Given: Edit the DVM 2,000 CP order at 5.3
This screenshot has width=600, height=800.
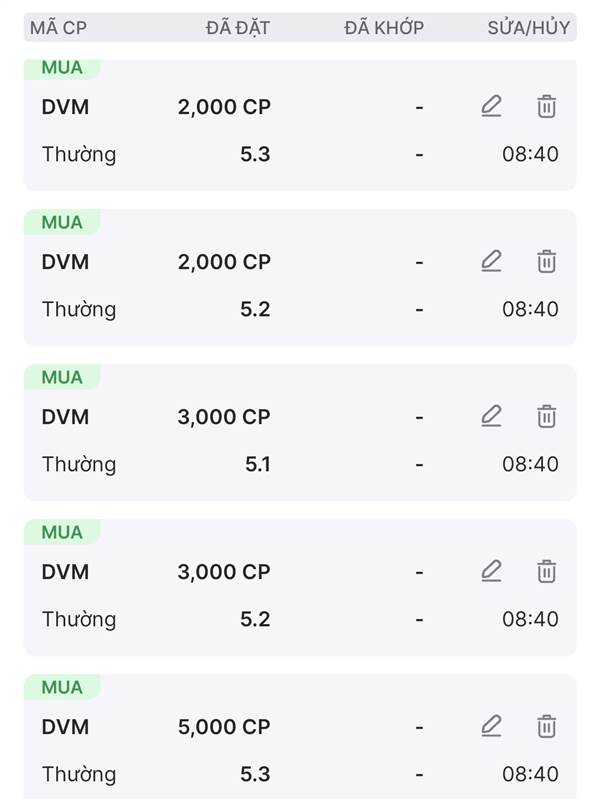Looking at the screenshot, I should (x=491, y=106).
